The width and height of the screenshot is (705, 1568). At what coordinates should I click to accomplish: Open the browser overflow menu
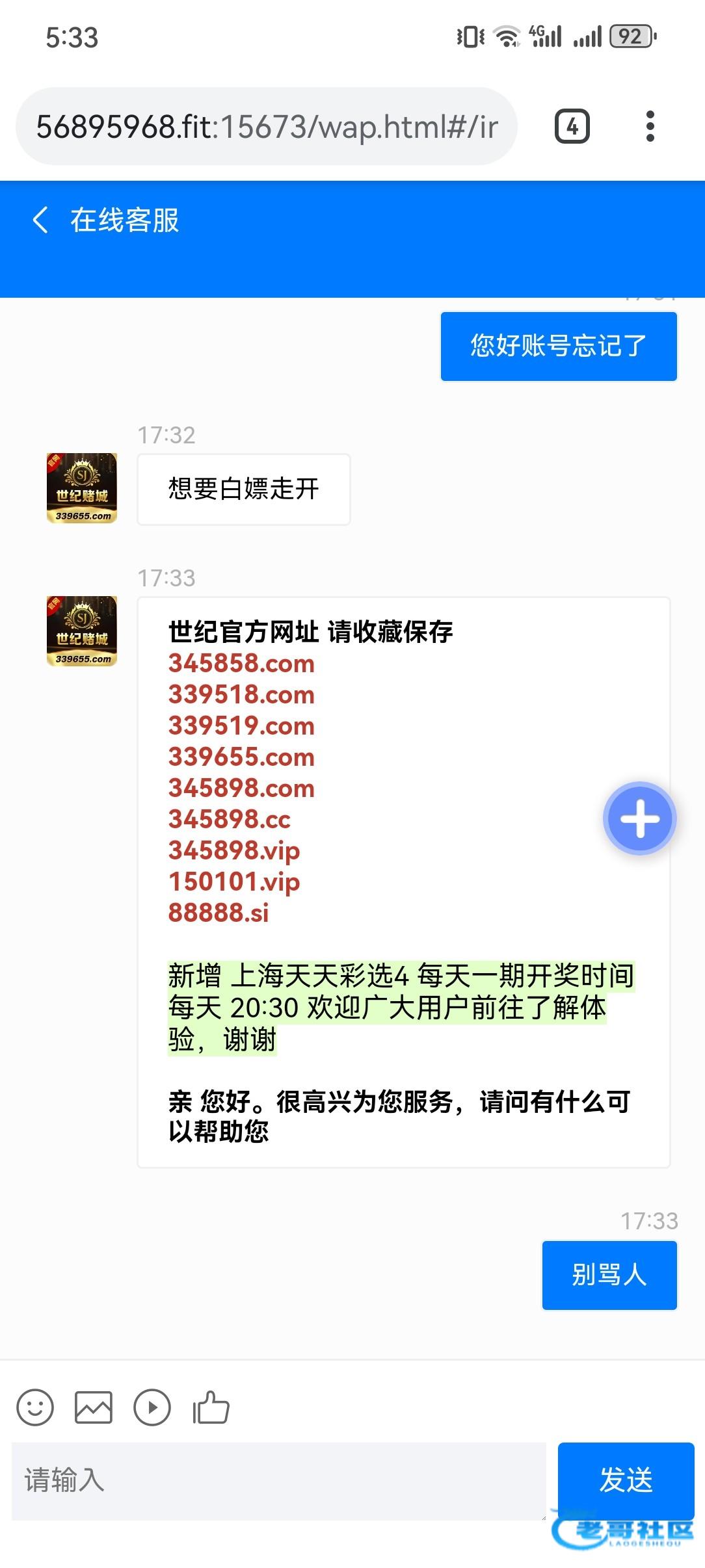click(x=650, y=126)
